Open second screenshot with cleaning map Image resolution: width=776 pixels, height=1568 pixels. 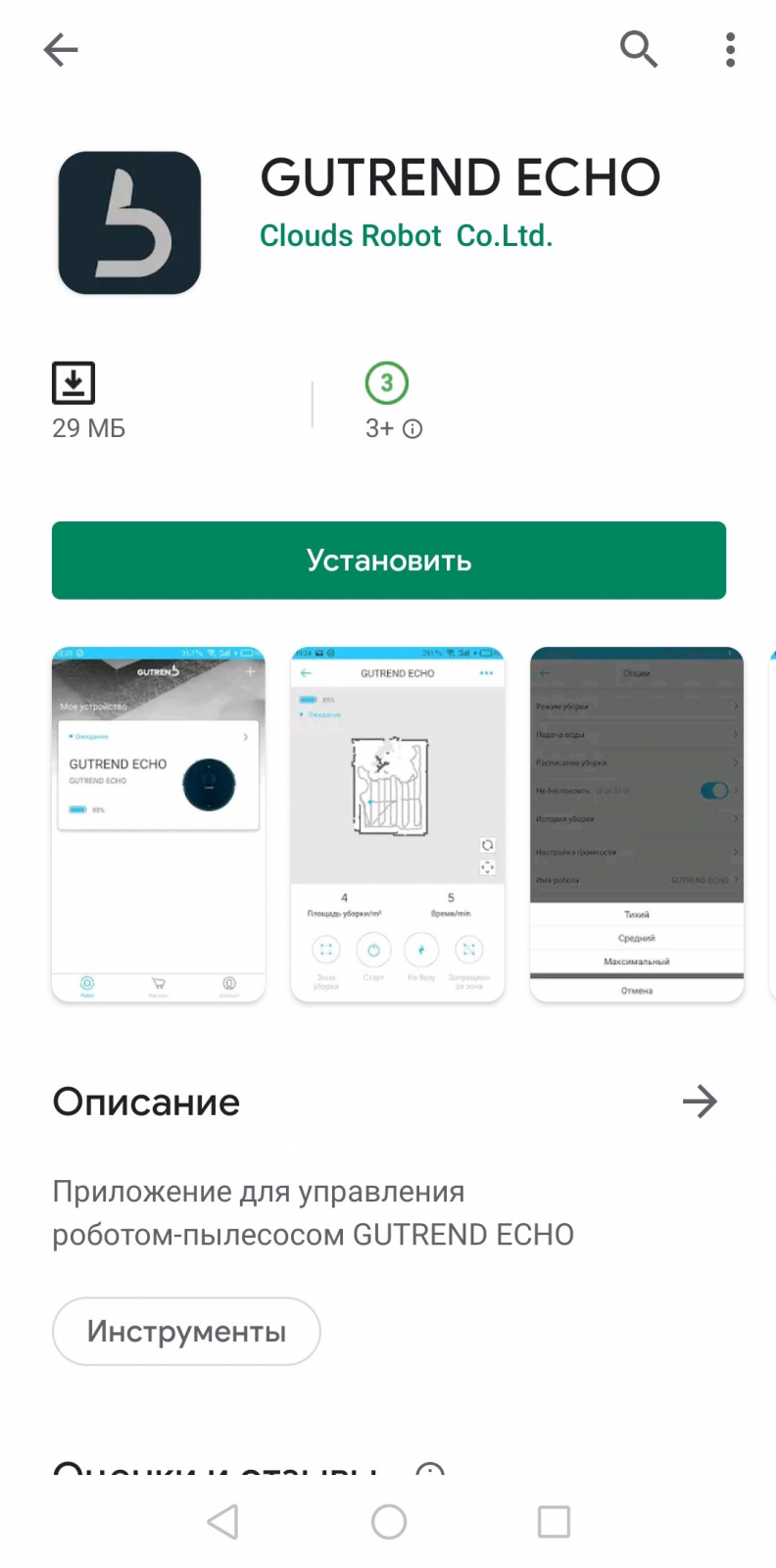click(x=397, y=823)
